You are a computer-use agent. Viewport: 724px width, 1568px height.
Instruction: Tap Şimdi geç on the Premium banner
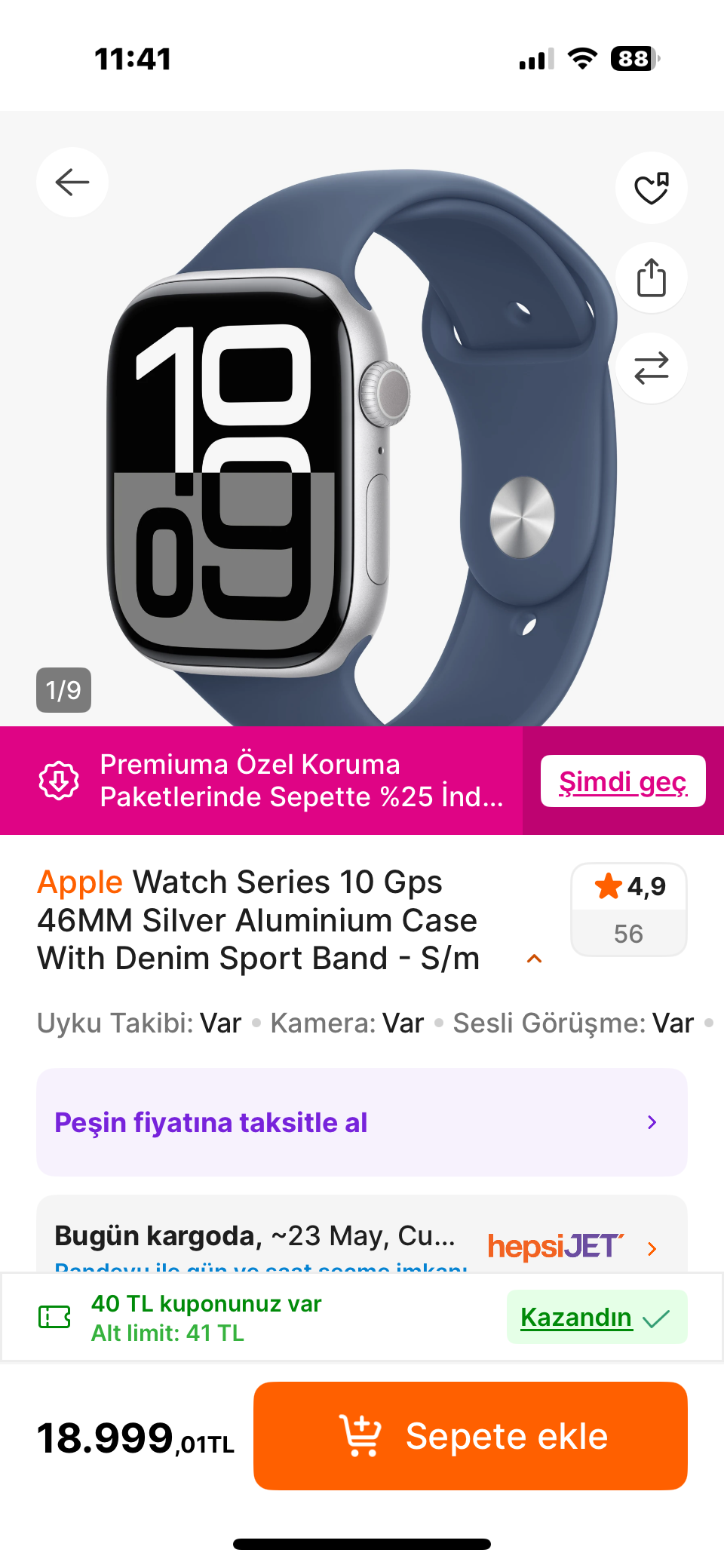coord(623,781)
